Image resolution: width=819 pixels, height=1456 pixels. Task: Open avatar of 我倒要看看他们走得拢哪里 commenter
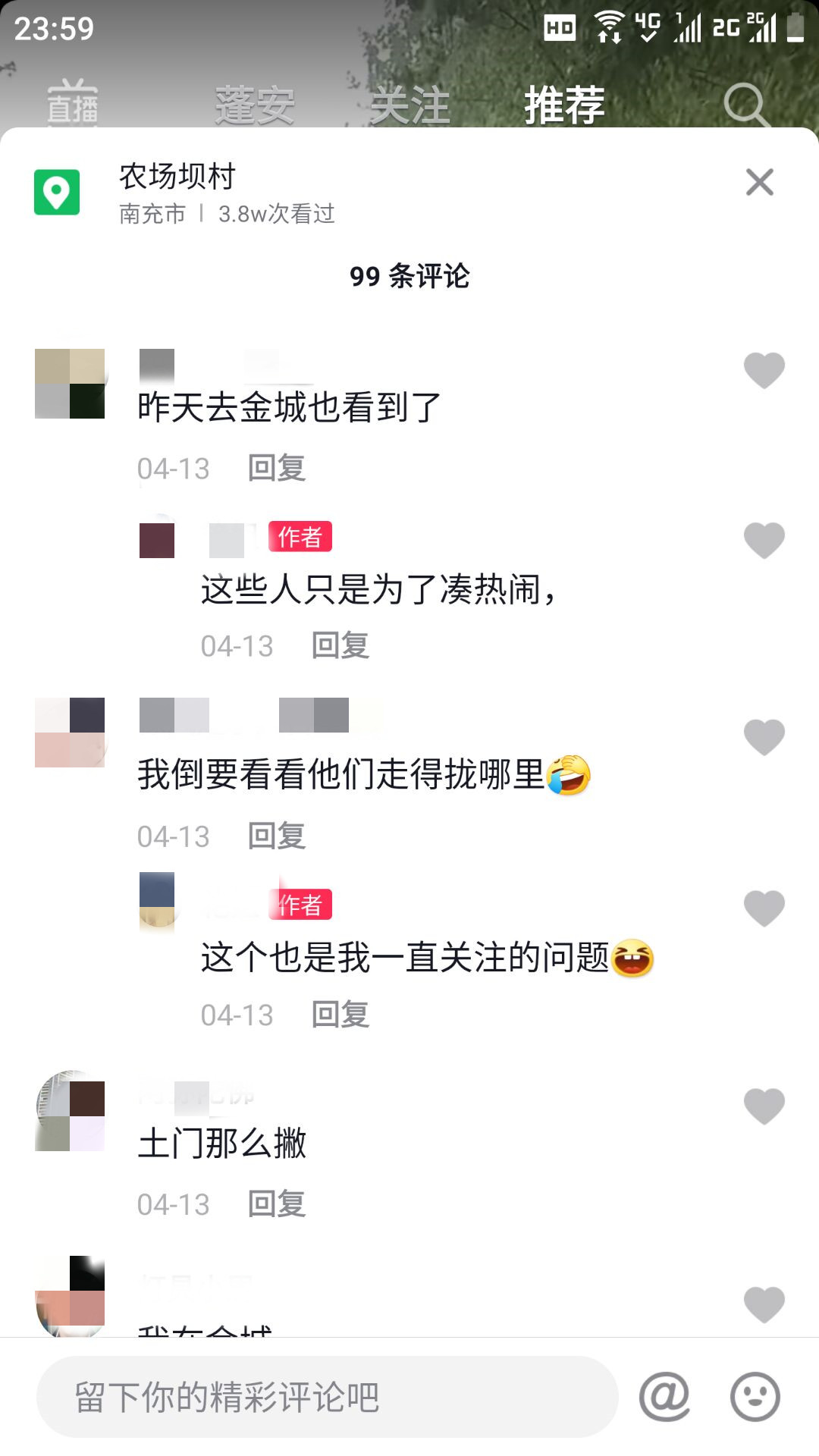click(70, 733)
